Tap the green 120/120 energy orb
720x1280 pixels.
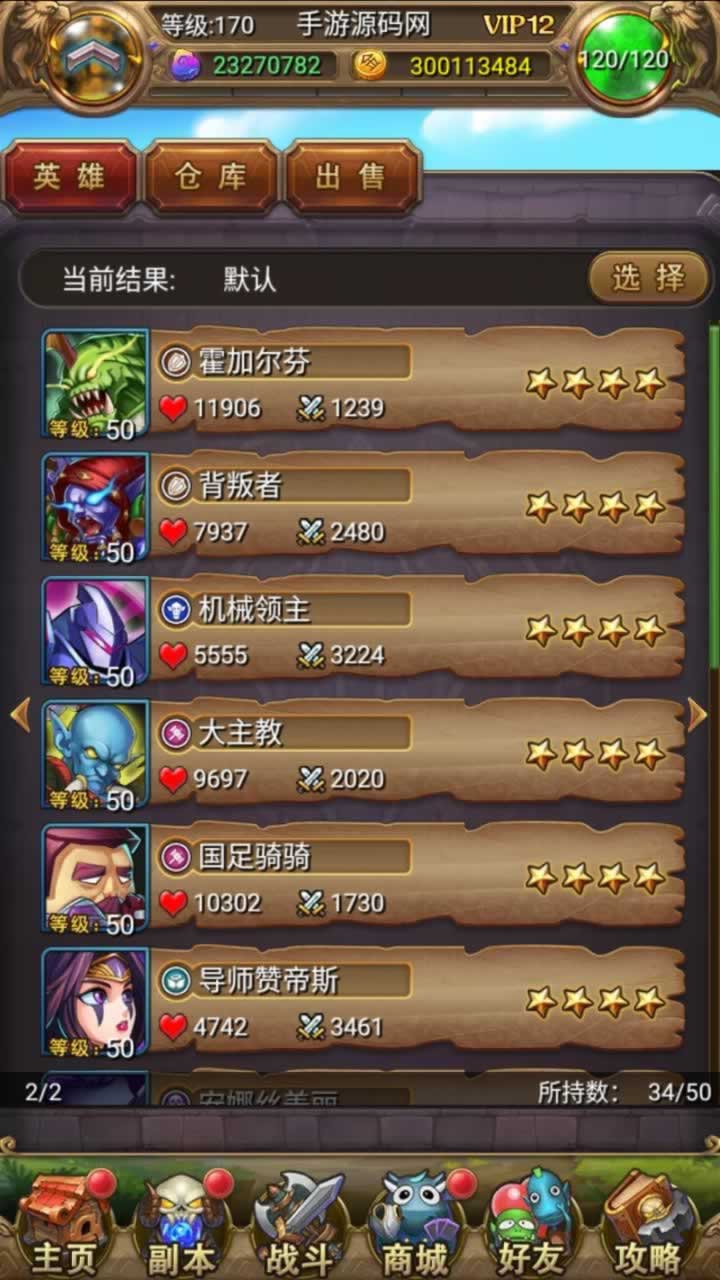click(x=624, y=59)
